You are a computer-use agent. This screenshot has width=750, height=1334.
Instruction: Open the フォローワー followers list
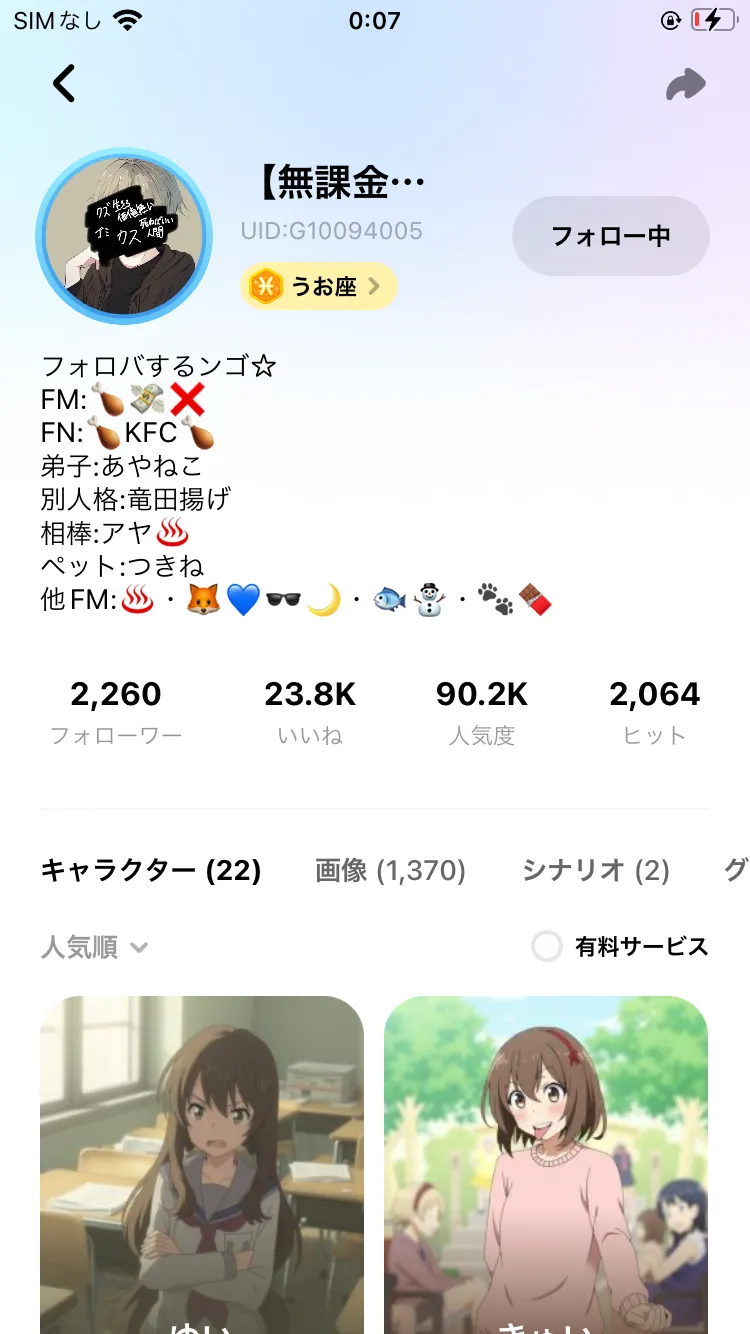(116, 712)
